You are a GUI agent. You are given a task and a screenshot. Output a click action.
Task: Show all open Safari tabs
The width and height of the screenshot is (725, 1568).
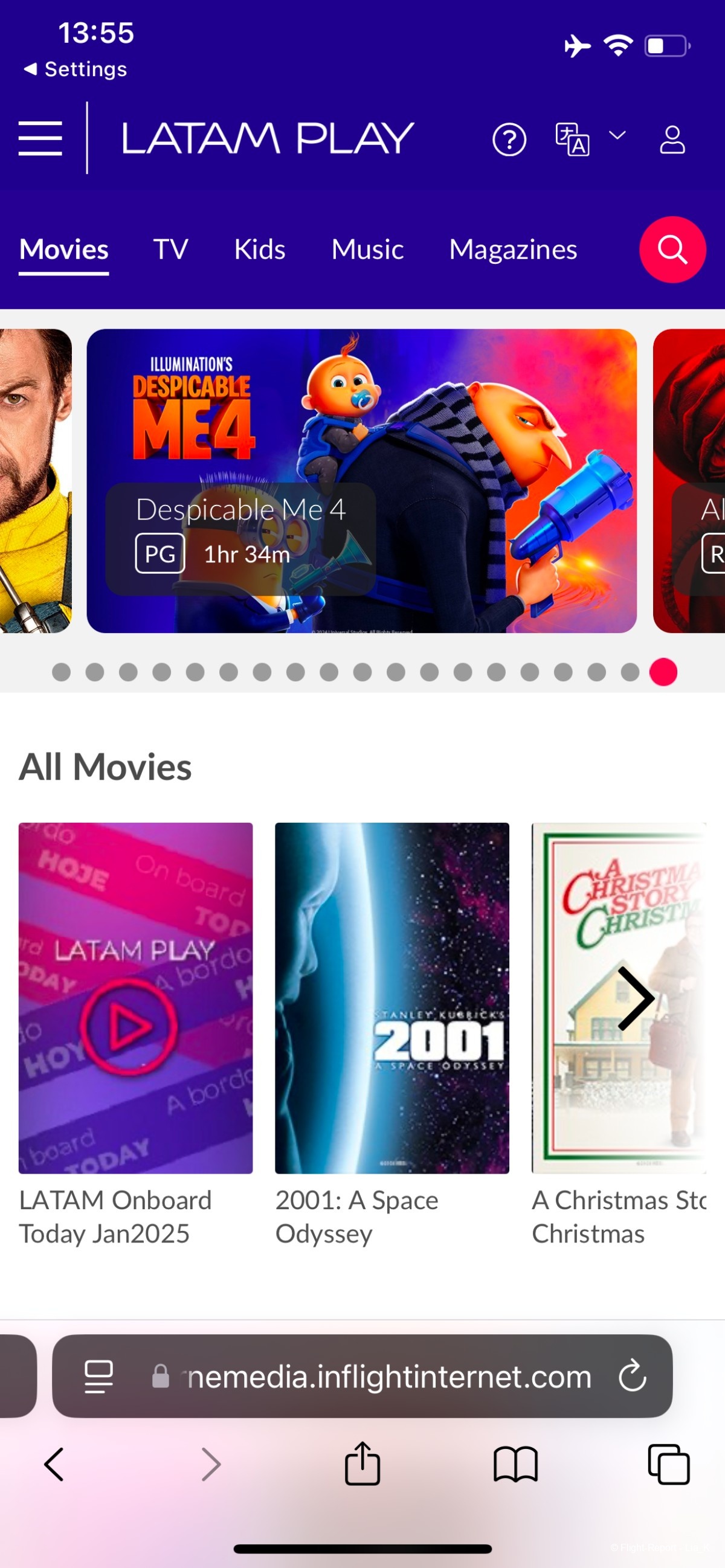point(668,1464)
